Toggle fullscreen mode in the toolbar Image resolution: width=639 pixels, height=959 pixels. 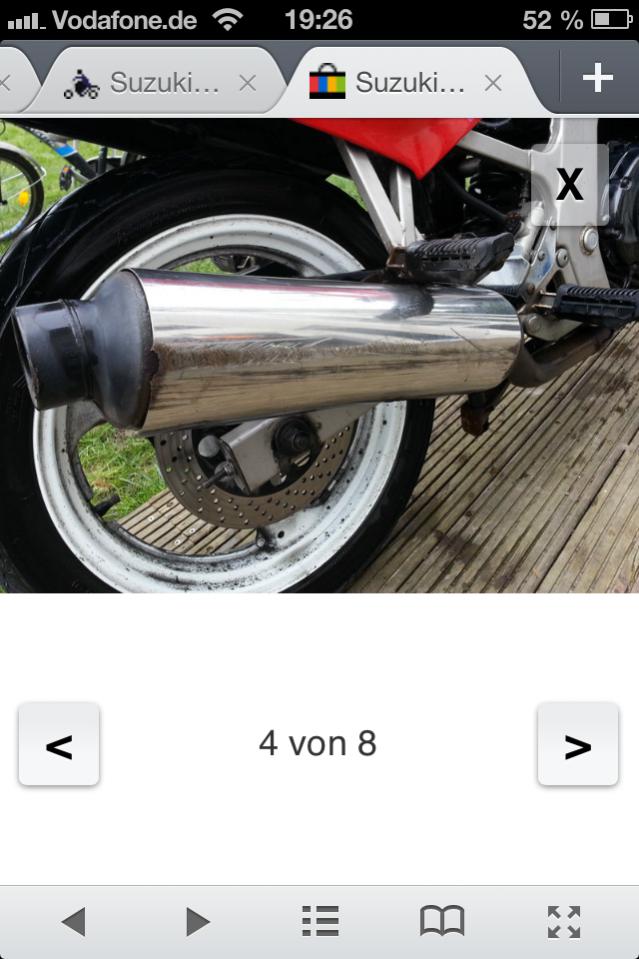point(564,921)
